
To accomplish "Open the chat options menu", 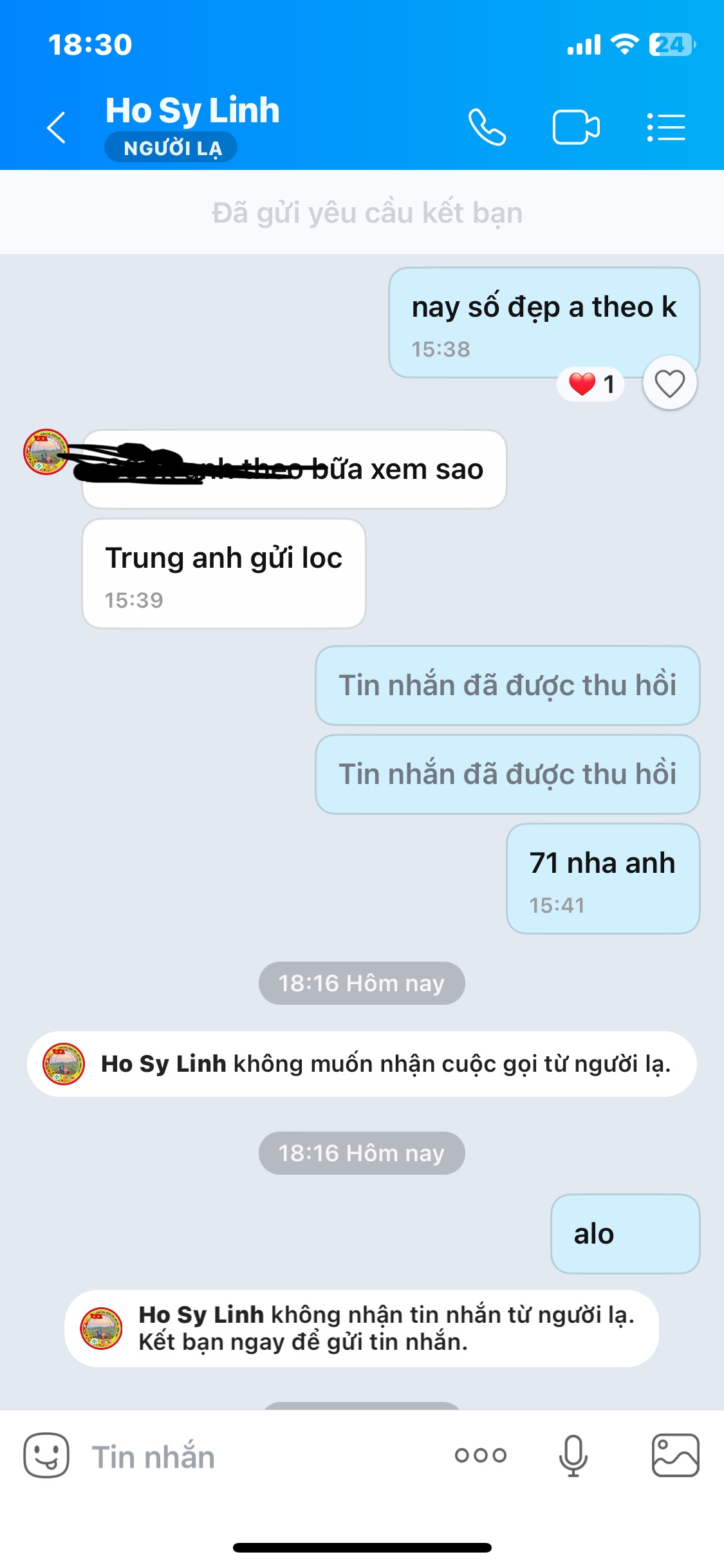I will pos(666,127).
